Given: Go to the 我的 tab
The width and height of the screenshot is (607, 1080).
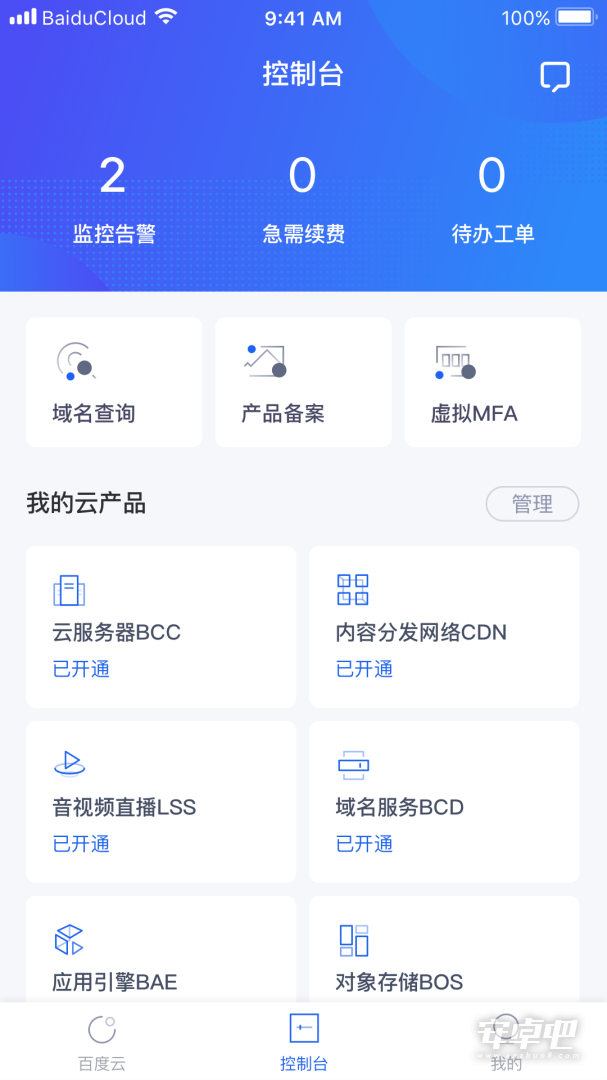Looking at the screenshot, I should point(506,1042).
